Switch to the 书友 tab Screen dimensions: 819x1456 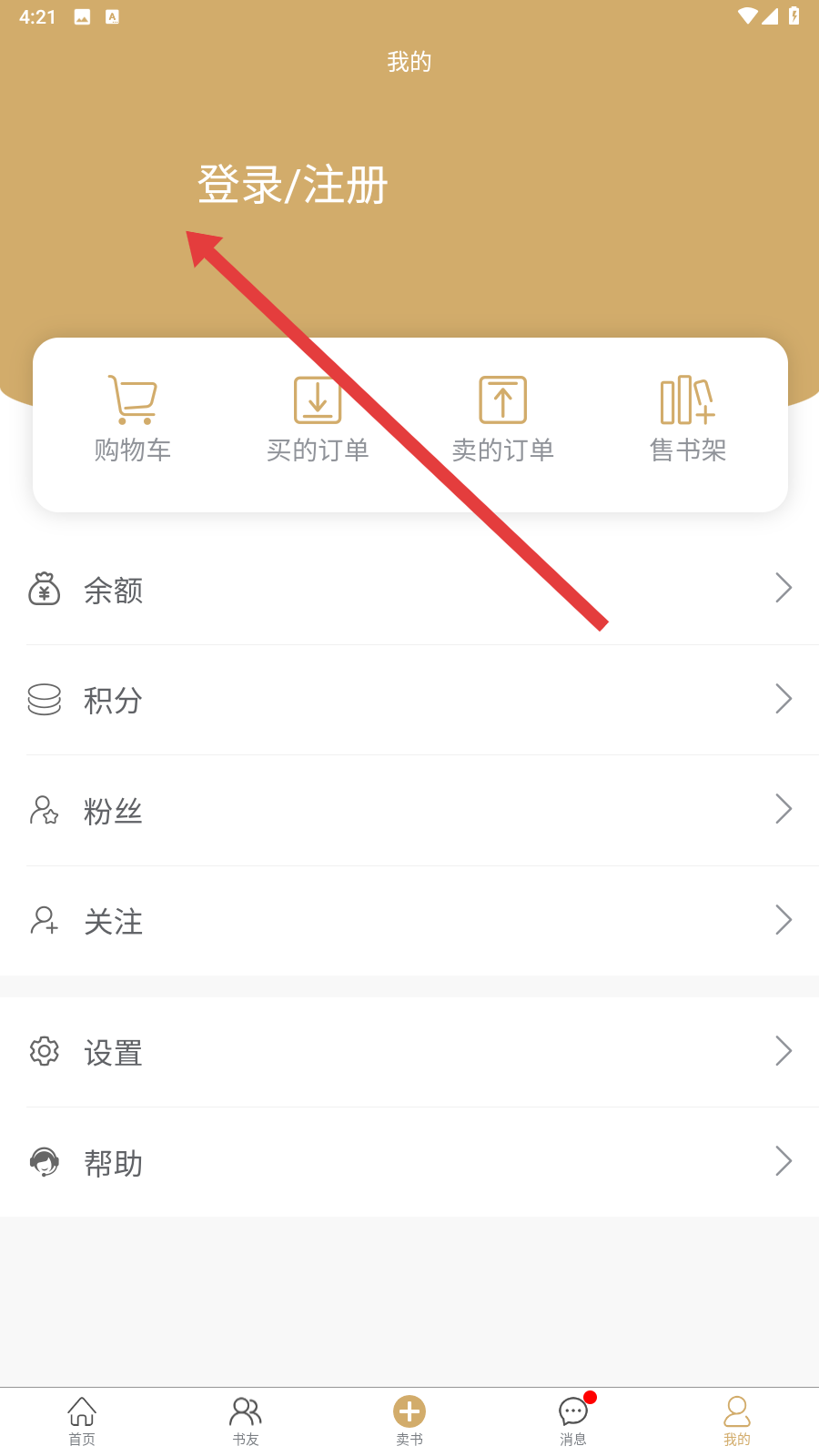tap(246, 1421)
